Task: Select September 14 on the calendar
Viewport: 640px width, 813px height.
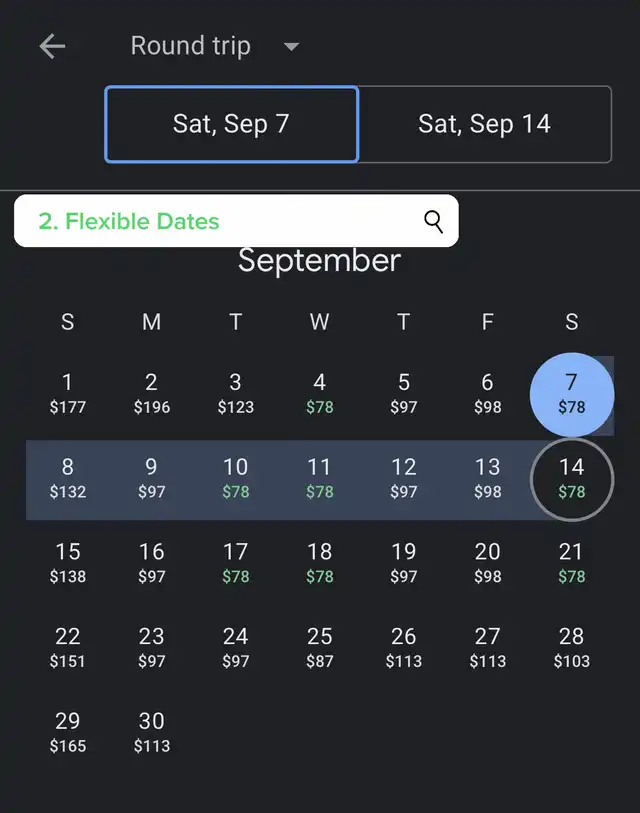Action: tap(571, 479)
